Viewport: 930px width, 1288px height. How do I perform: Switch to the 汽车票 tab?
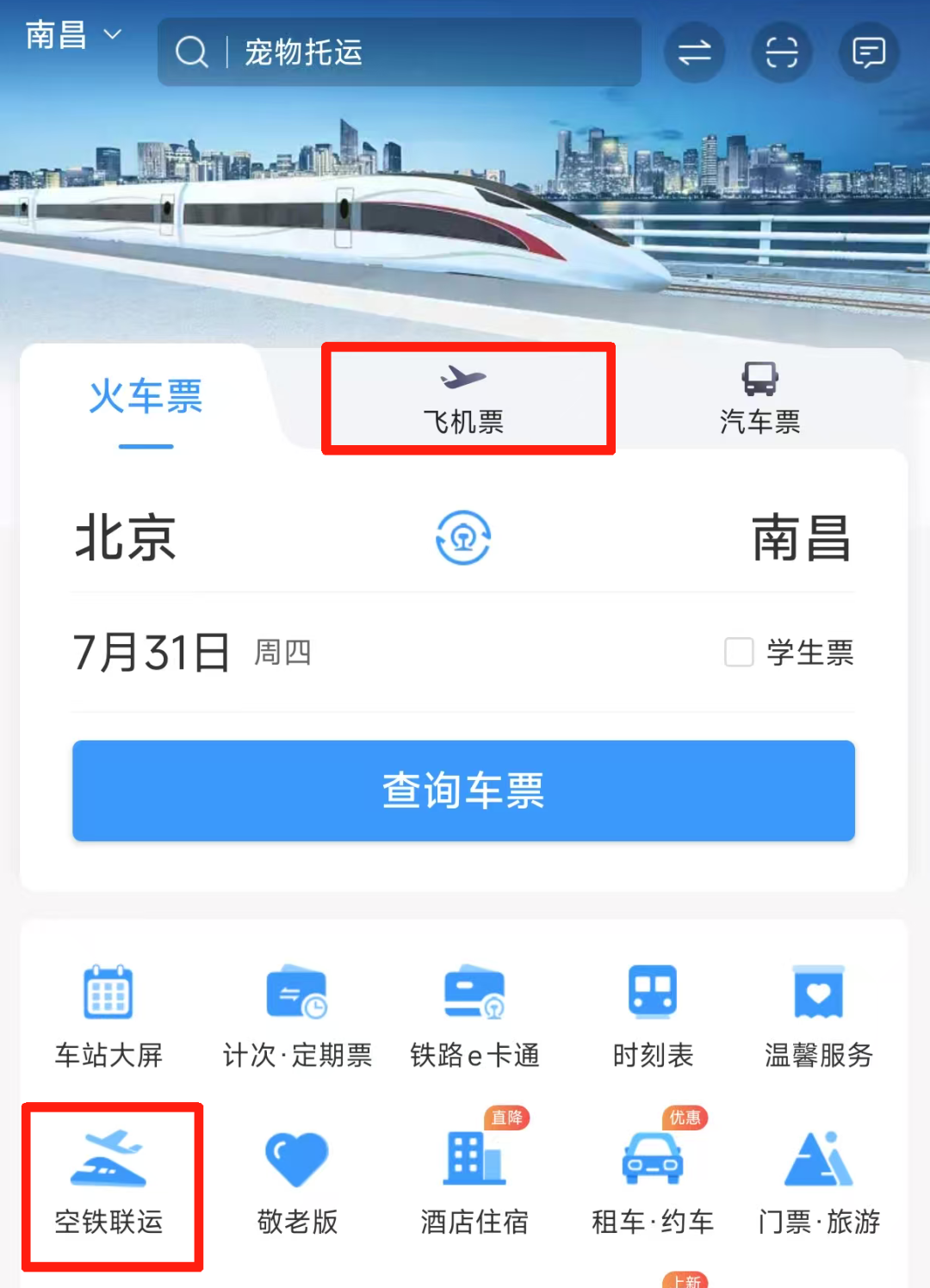(x=759, y=399)
